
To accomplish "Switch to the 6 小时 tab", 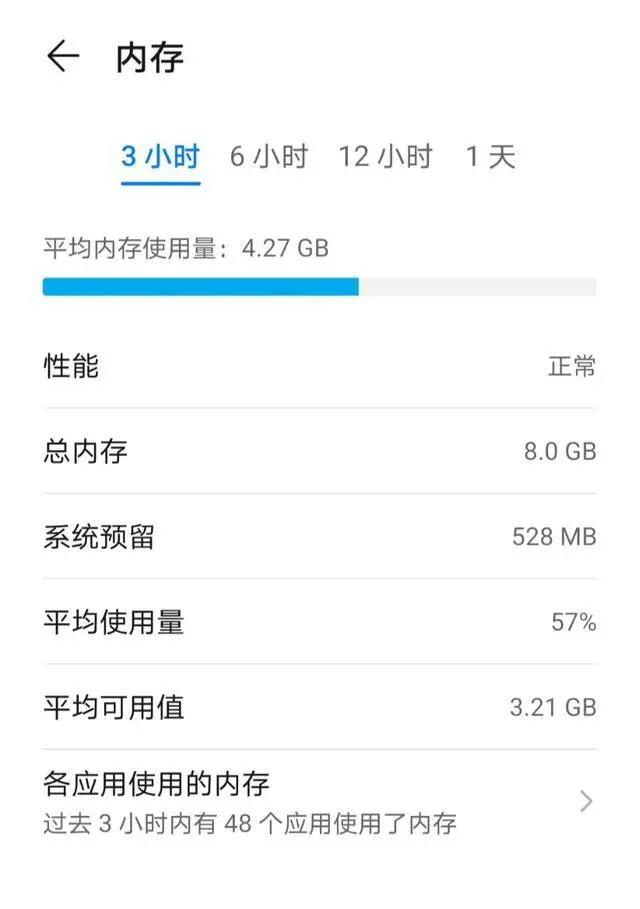I will [268, 157].
